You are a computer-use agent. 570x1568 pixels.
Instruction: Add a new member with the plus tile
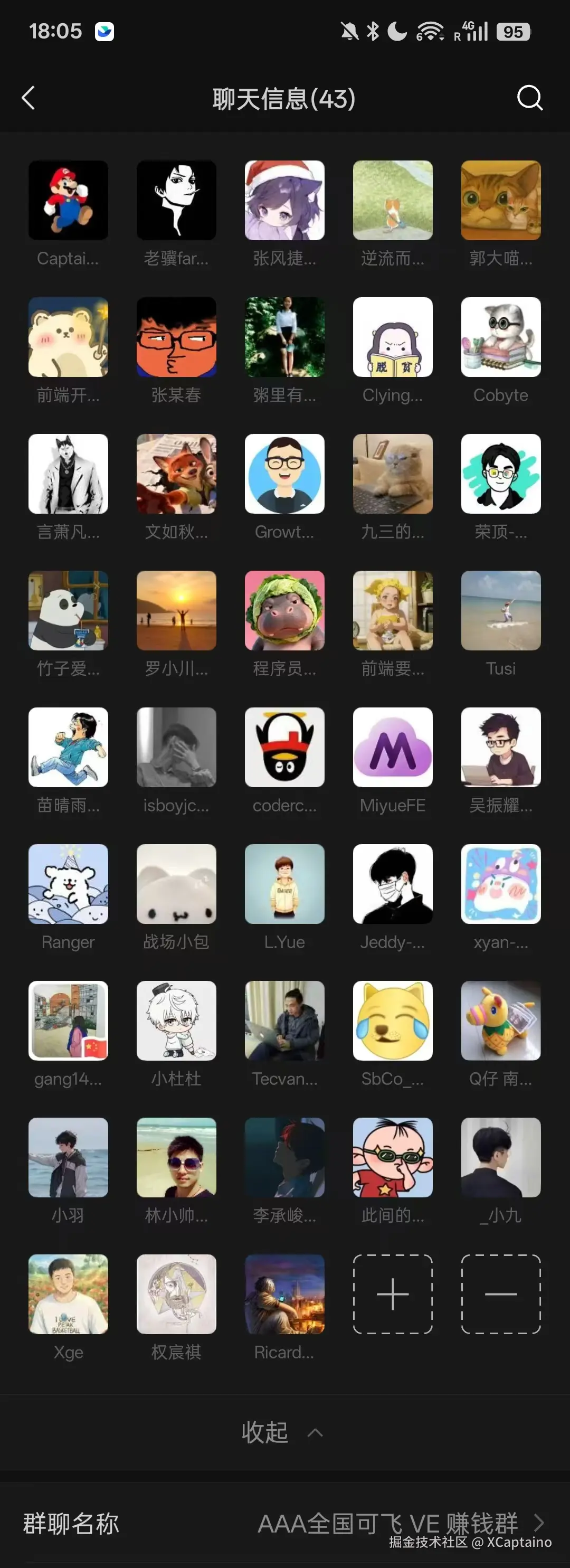(x=392, y=1294)
